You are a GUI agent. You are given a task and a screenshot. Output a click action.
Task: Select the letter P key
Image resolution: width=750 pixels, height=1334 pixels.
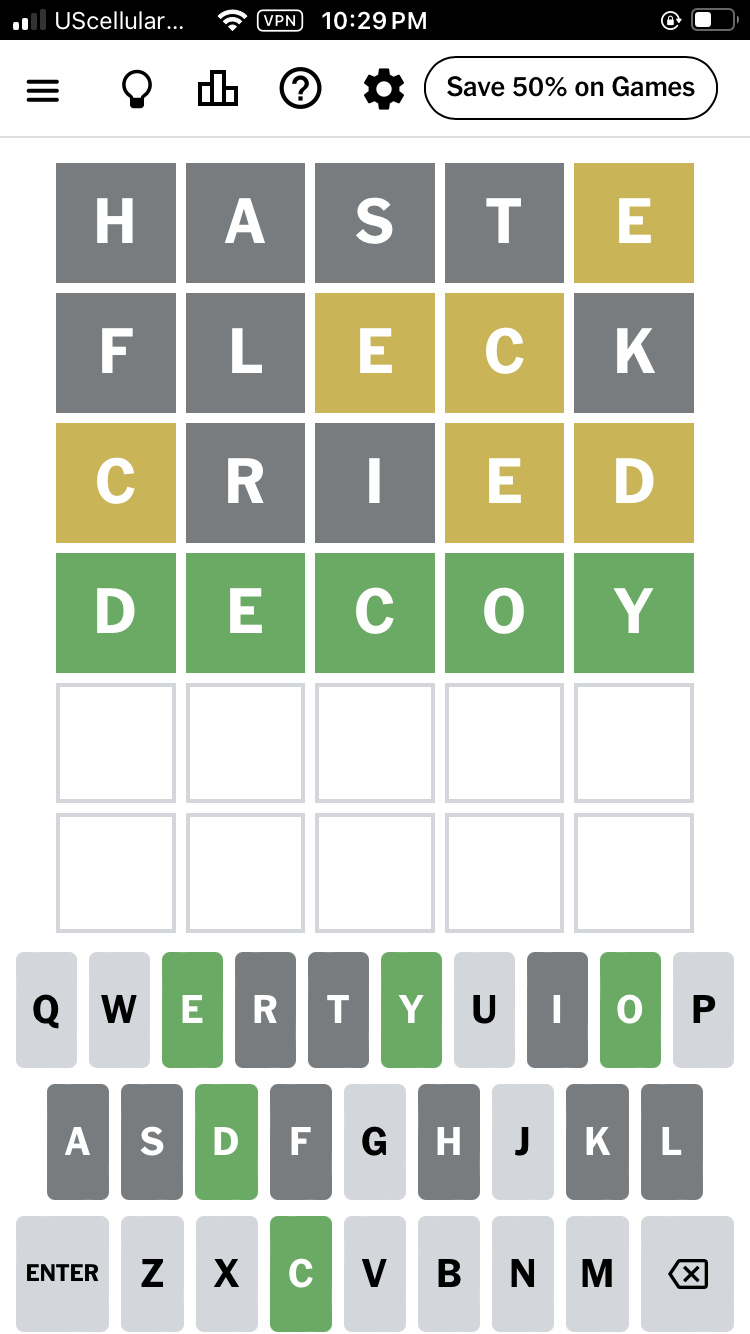pos(703,1010)
